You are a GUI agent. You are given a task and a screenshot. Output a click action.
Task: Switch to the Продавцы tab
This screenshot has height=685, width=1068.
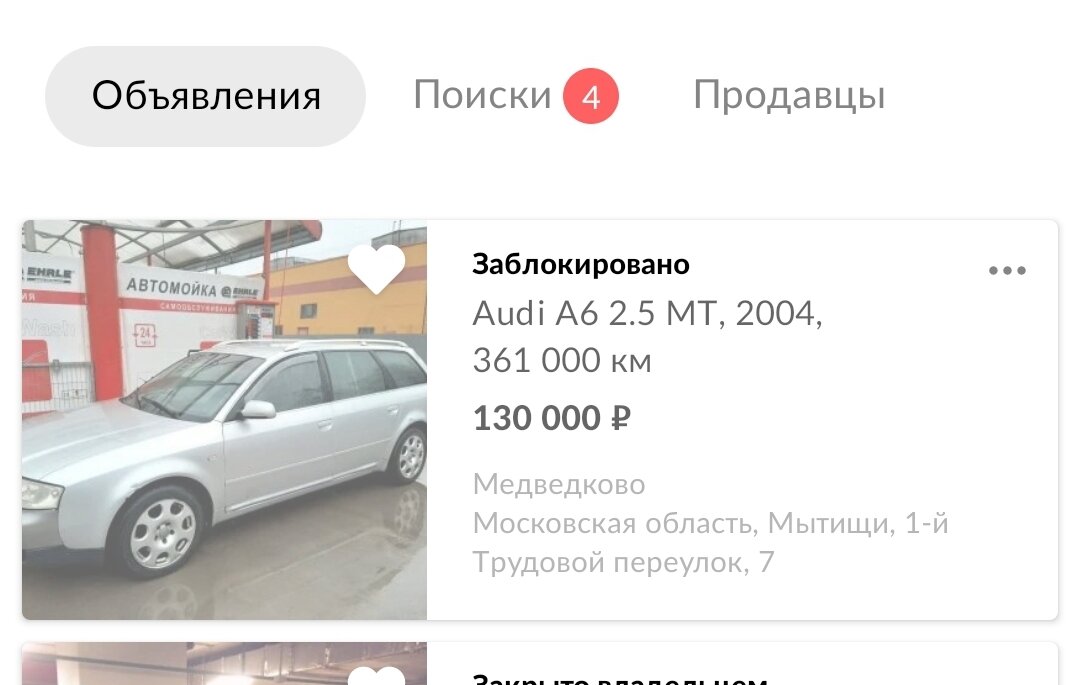pyautogui.click(x=789, y=96)
